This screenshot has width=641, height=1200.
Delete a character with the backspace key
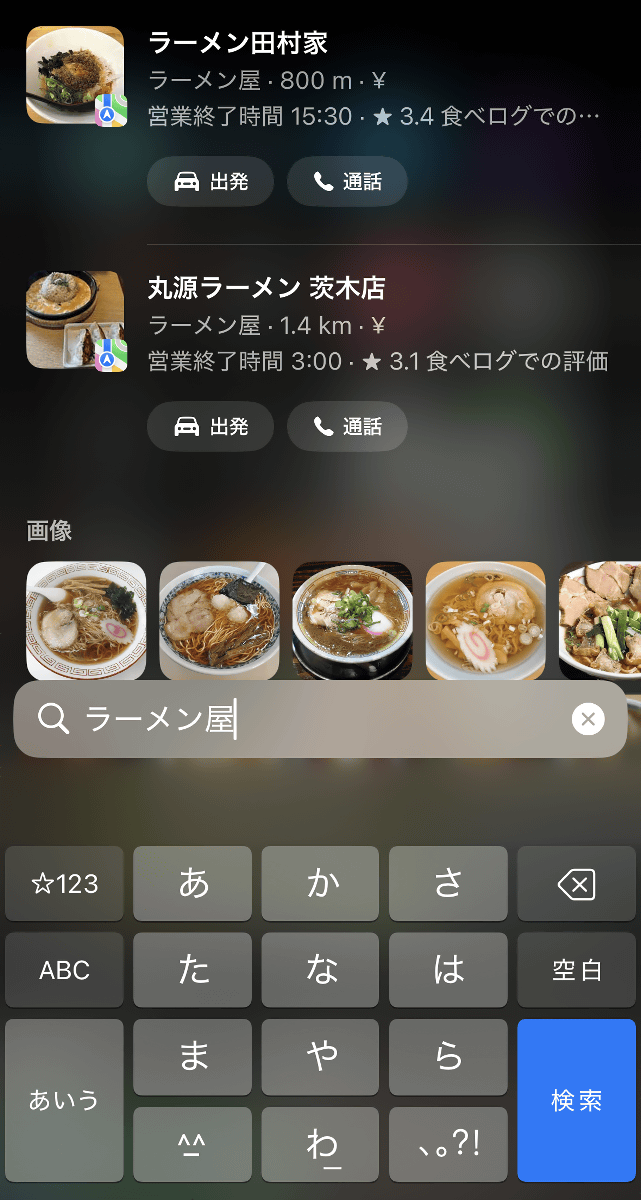(x=576, y=884)
